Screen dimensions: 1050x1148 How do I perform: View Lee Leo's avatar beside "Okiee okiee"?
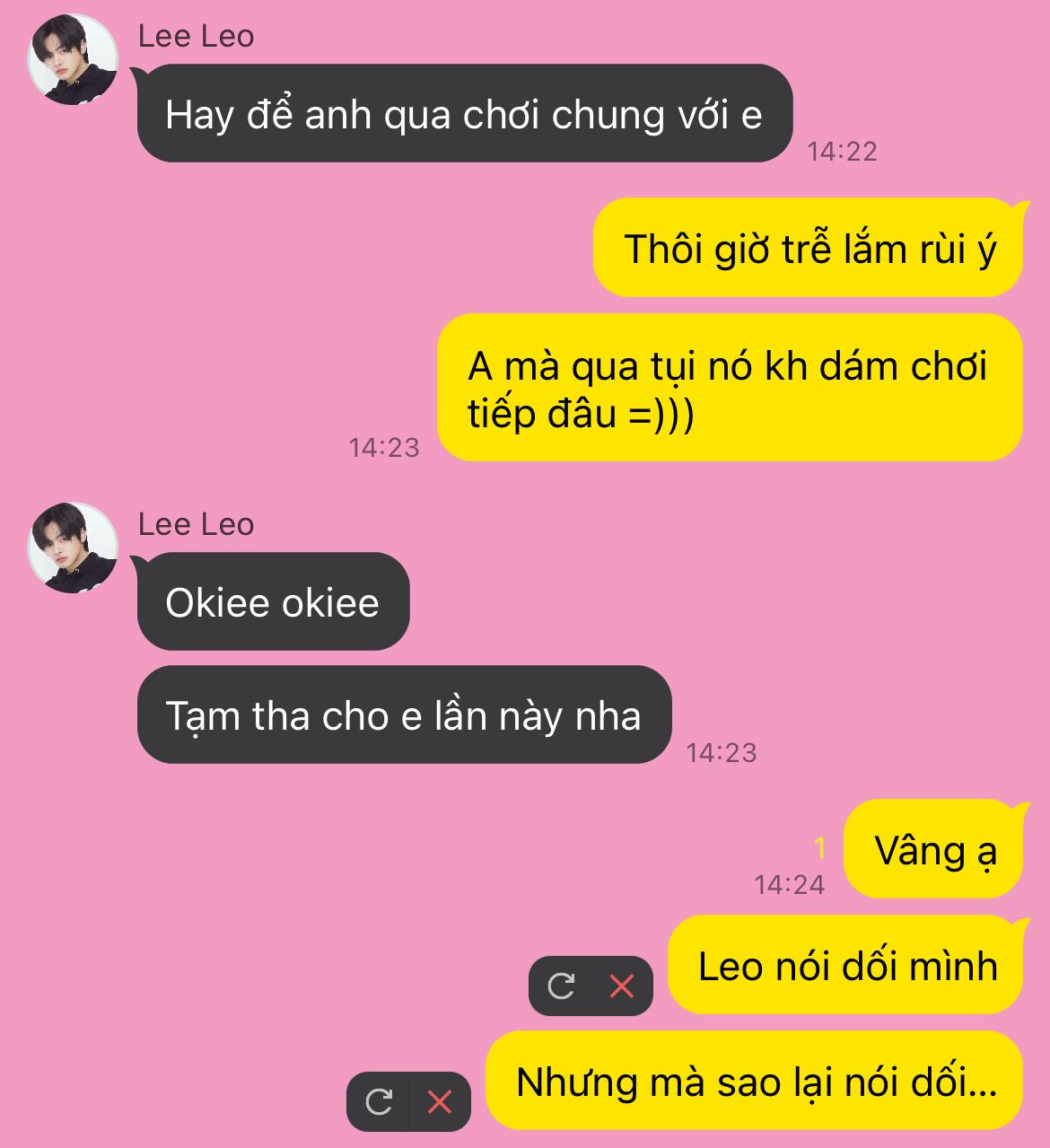73,547
